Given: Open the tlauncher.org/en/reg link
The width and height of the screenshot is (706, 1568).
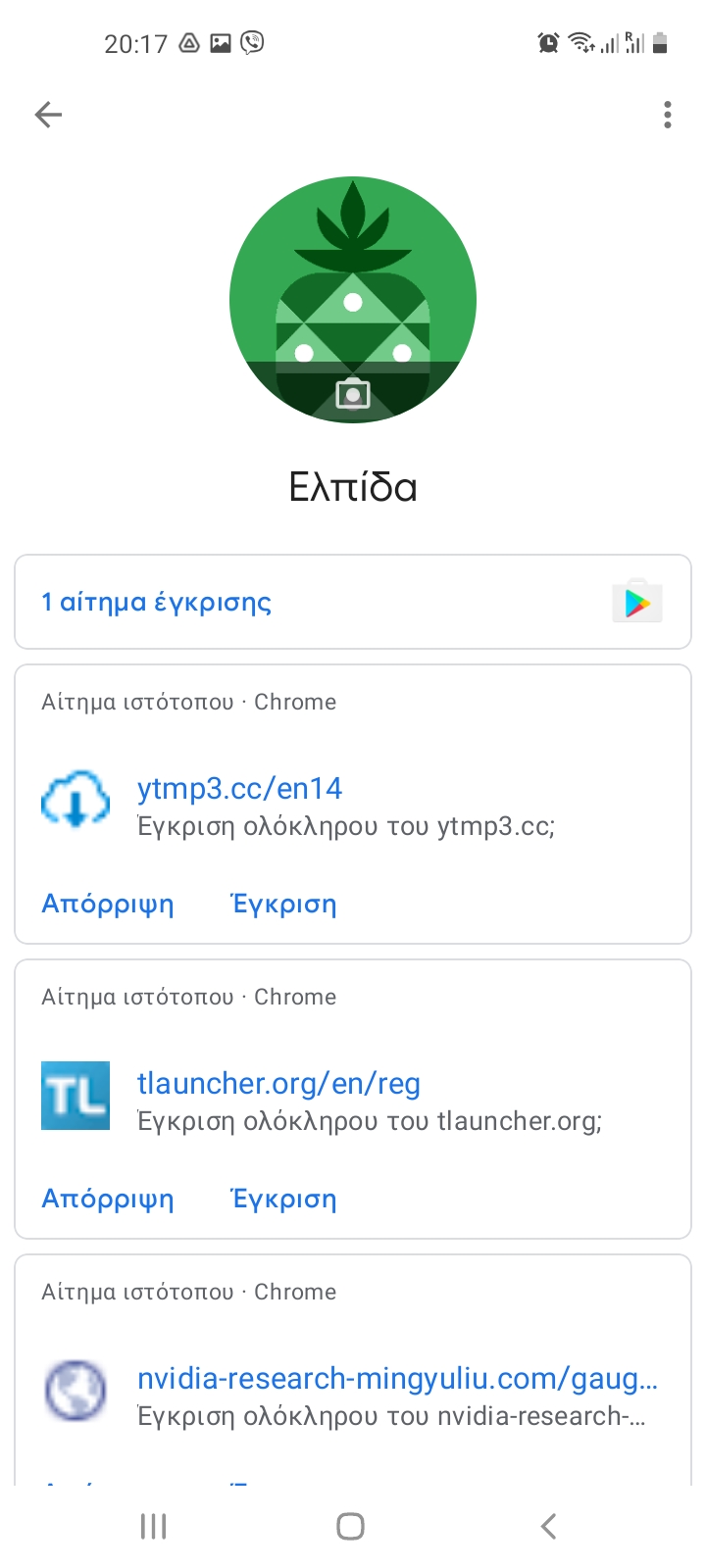Looking at the screenshot, I should [278, 1084].
